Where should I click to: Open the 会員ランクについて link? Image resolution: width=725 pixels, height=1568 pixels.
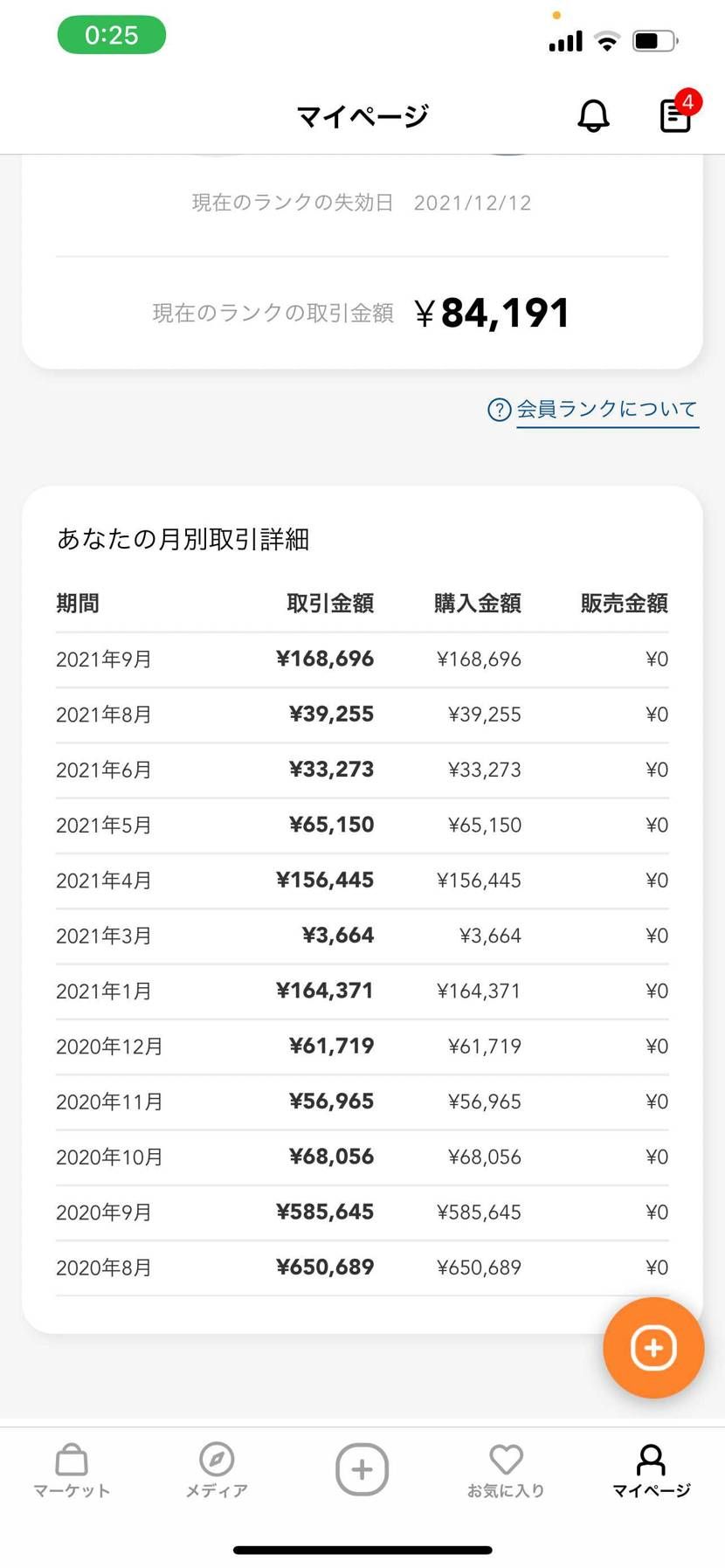pyautogui.click(x=606, y=409)
